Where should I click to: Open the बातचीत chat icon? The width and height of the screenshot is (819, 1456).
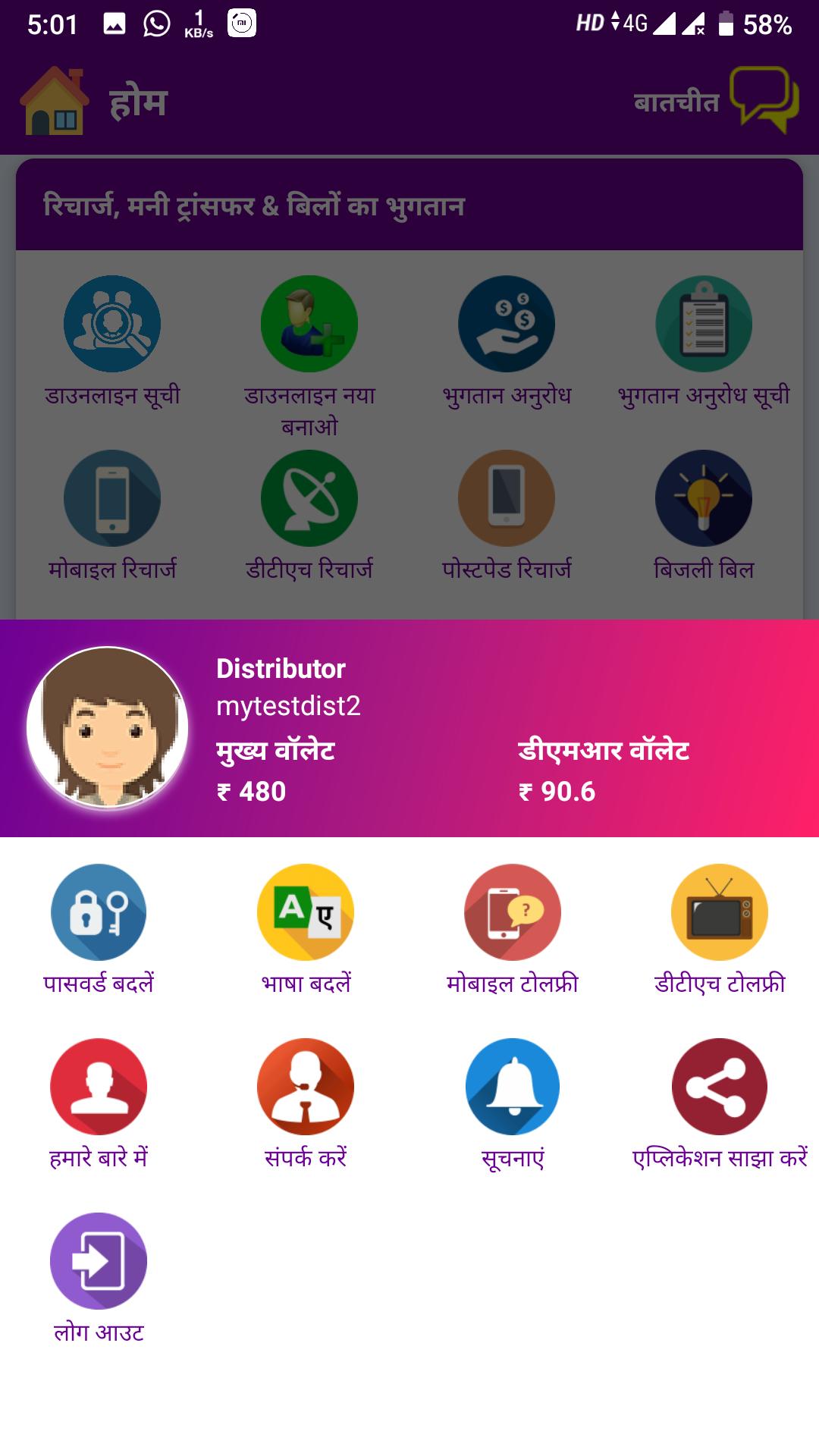point(763,100)
